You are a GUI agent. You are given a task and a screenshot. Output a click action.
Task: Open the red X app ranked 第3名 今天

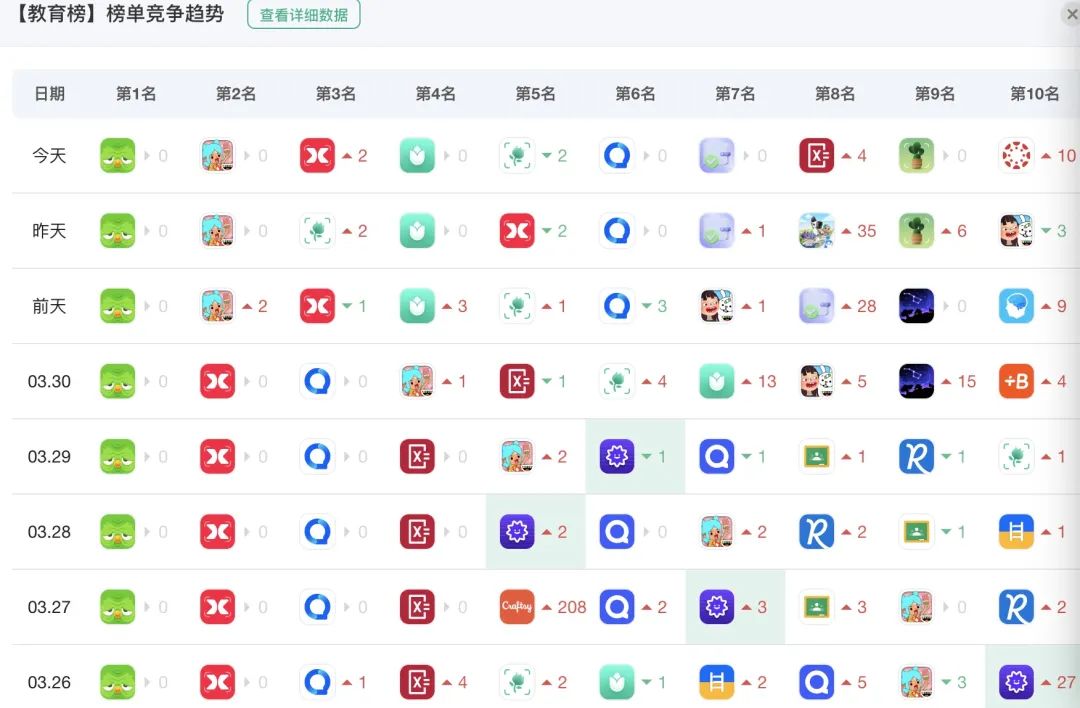pos(317,156)
